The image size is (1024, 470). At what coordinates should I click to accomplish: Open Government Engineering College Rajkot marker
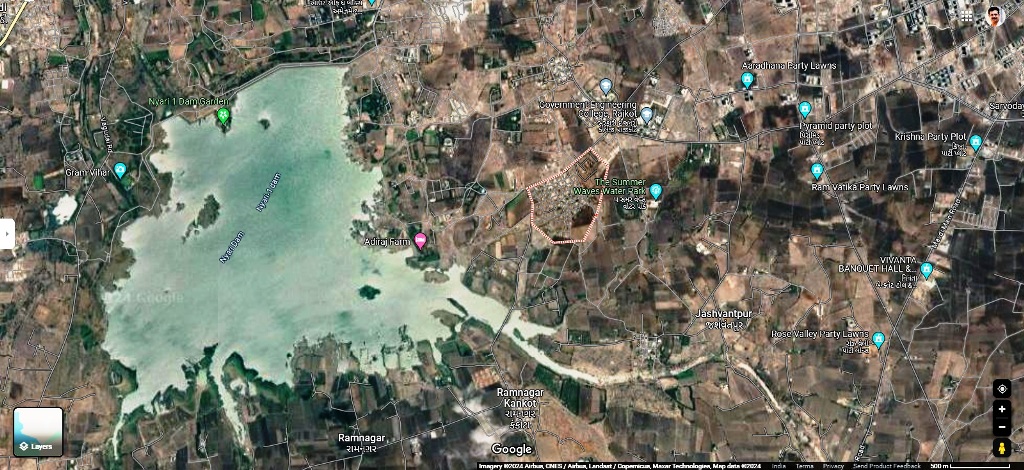[x=606, y=86]
